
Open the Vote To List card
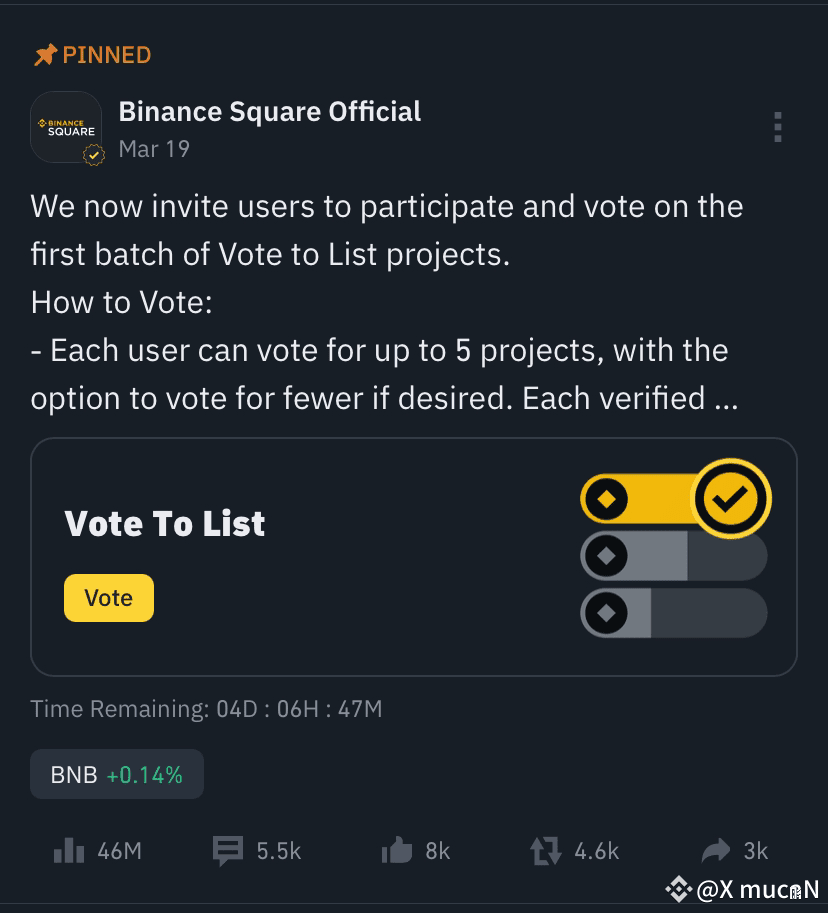point(413,557)
